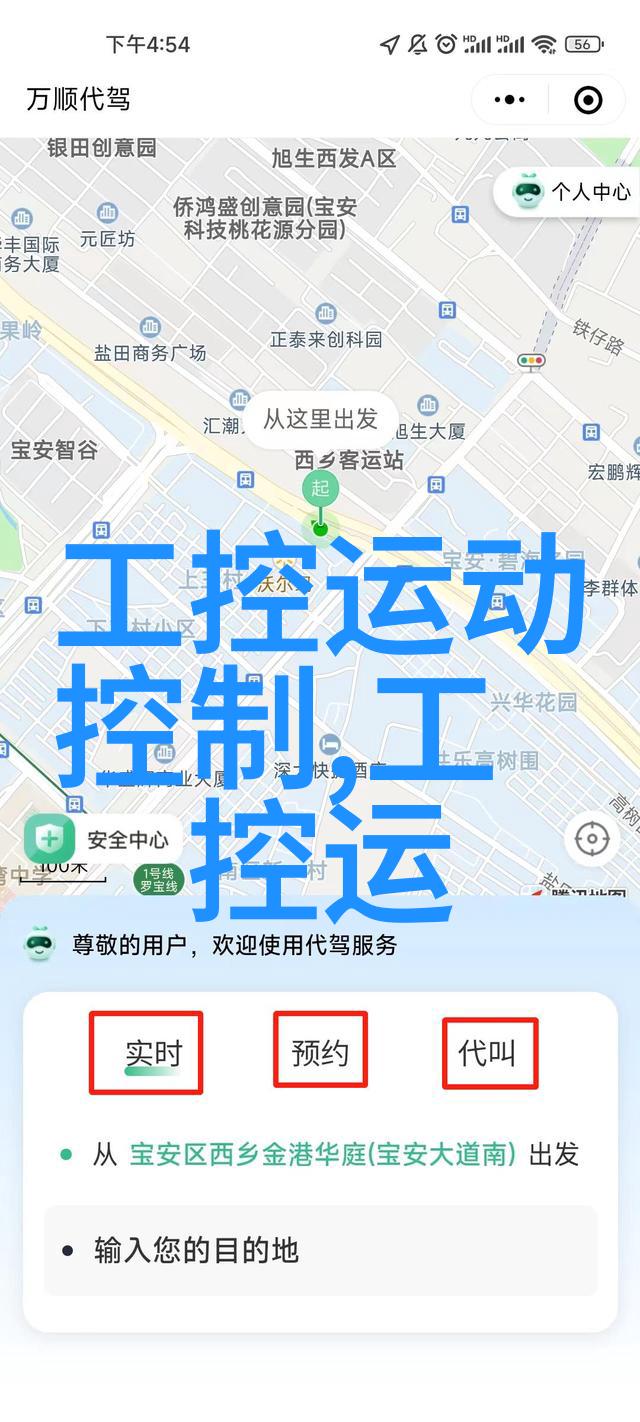
Task: Close the mini program with the circle button
Action: click(x=588, y=99)
